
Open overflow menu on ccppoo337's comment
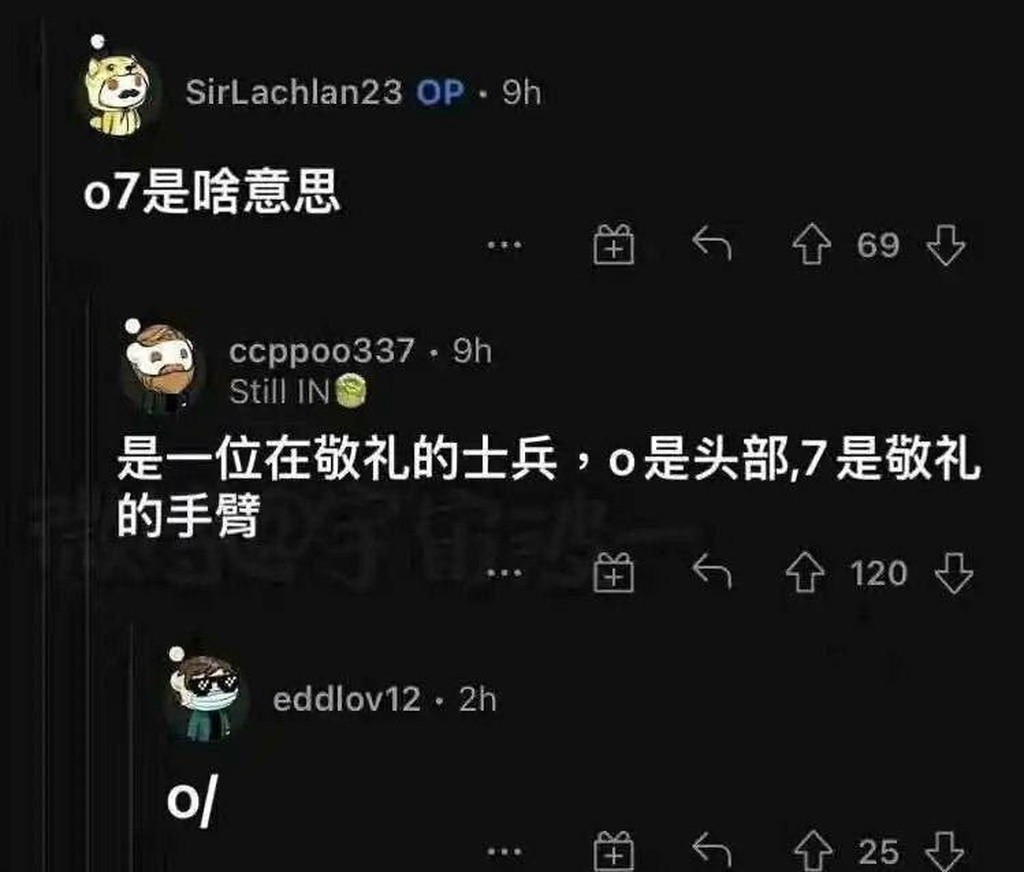pos(504,574)
